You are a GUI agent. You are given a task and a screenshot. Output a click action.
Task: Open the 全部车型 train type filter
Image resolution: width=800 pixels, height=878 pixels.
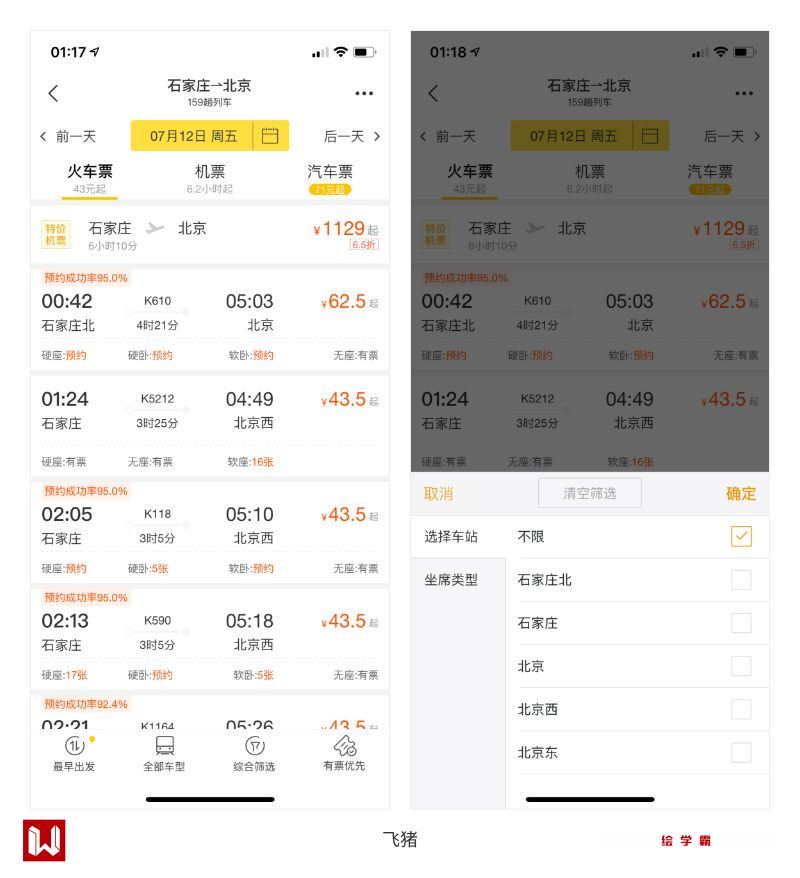pos(164,754)
